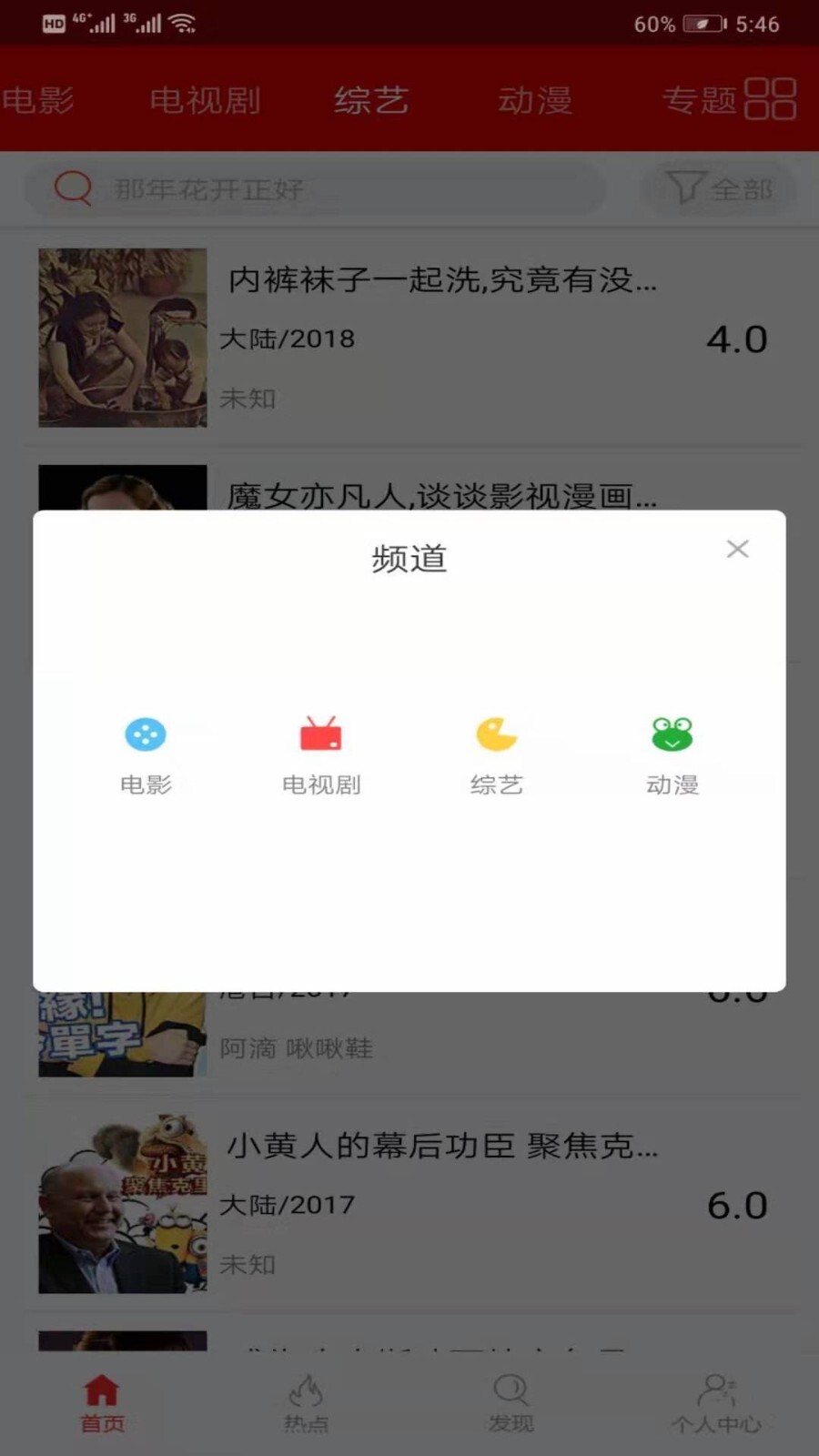
Task: Select the 电影 movie channel icon
Action: tap(146, 734)
